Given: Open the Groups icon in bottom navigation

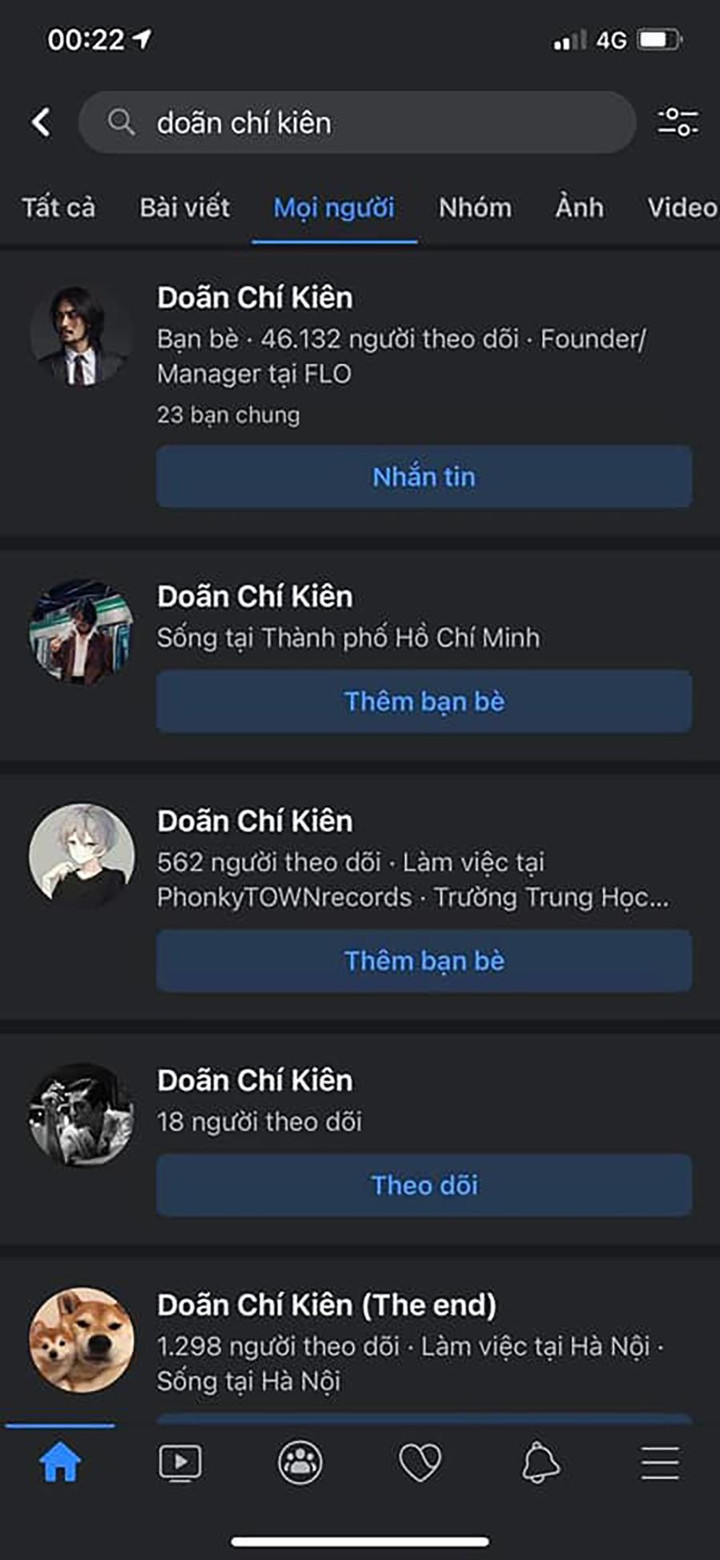Looking at the screenshot, I should [x=300, y=1463].
